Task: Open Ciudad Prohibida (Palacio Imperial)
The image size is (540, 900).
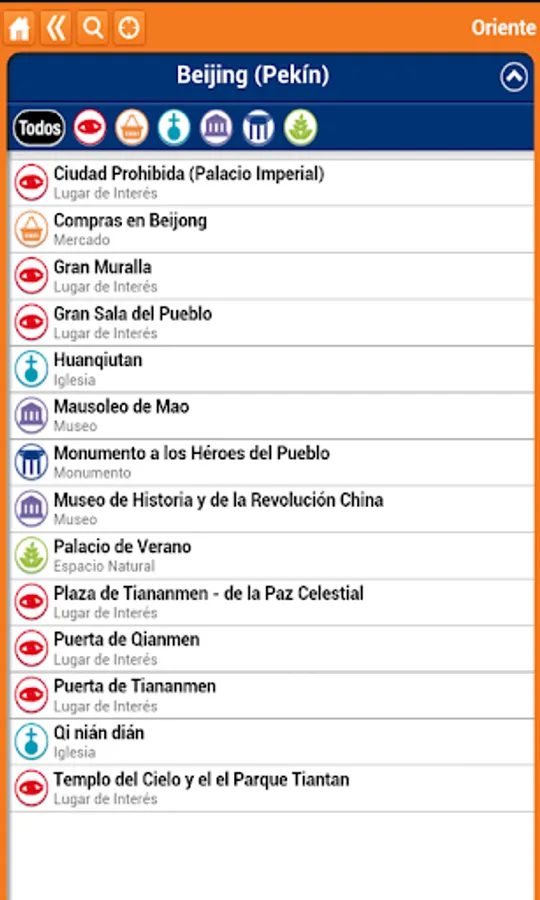Action: (x=271, y=182)
